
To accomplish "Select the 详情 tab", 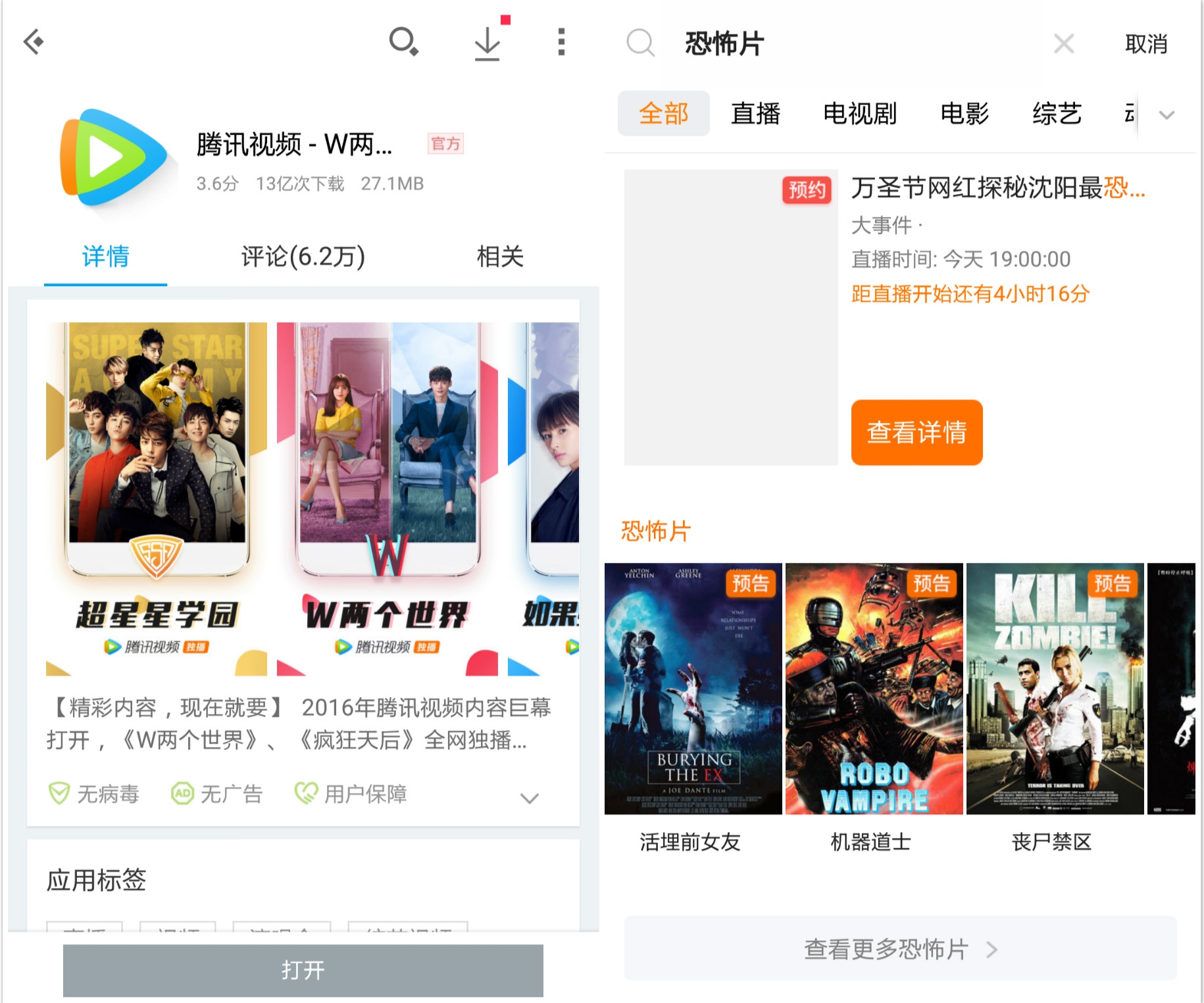I will coord(105,257).
